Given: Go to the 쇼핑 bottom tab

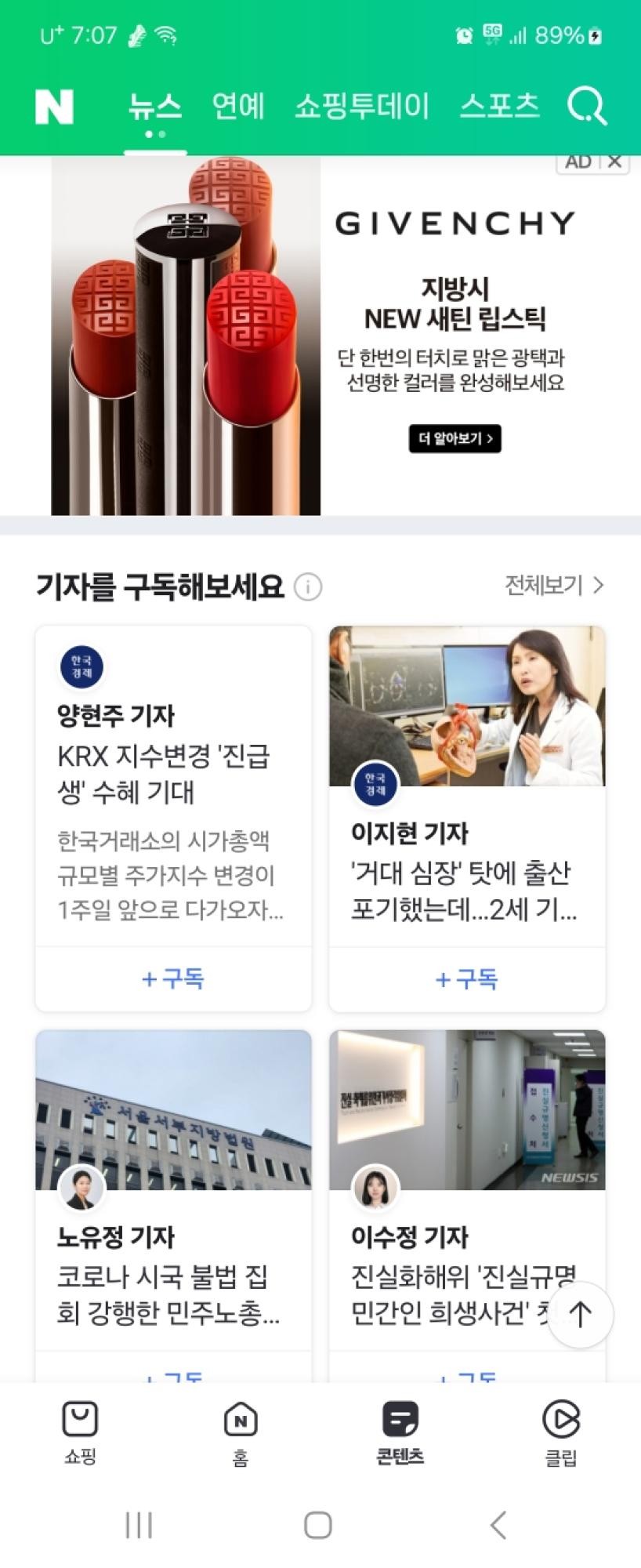Looking at the screenshot, I should tap(80, 1432).
